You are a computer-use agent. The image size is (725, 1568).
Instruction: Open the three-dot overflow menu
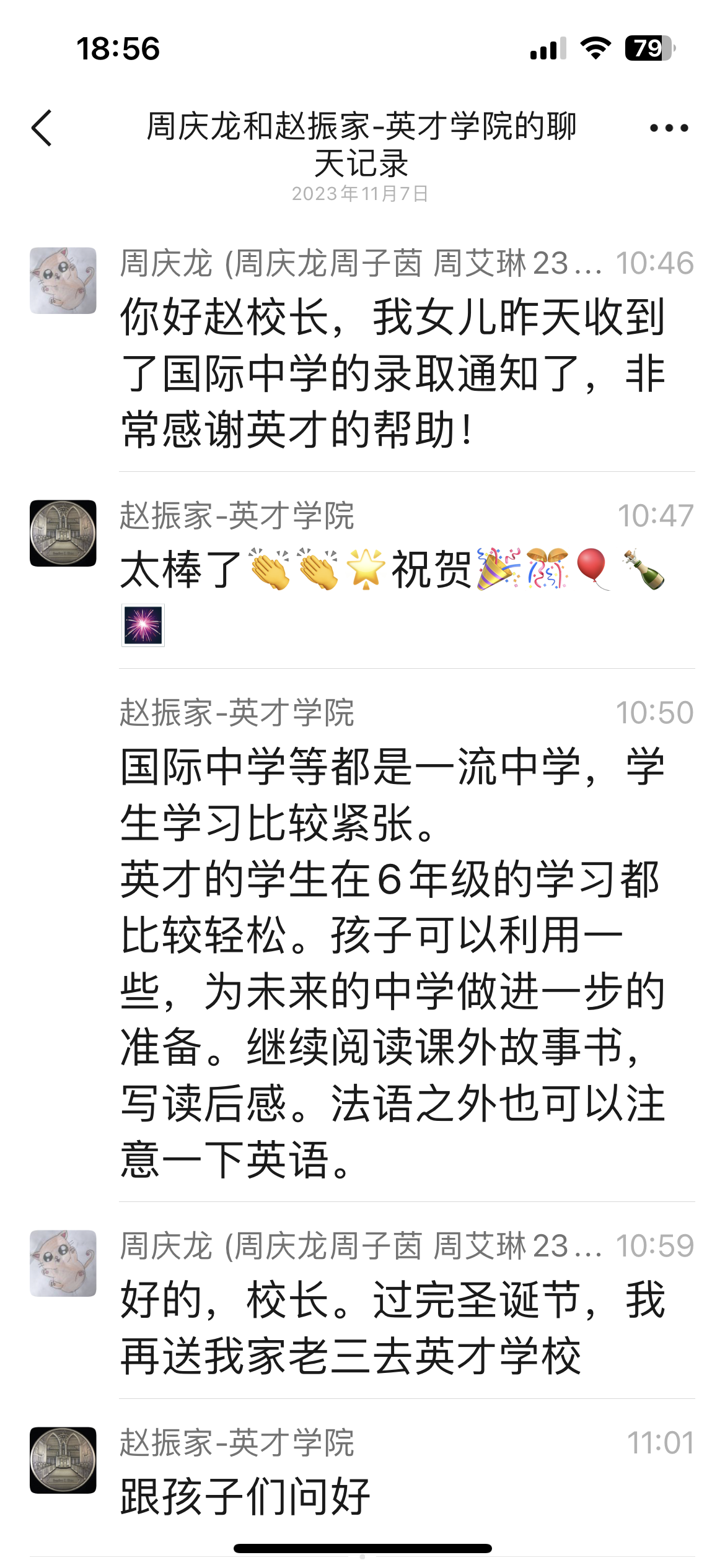coord(669,128)
